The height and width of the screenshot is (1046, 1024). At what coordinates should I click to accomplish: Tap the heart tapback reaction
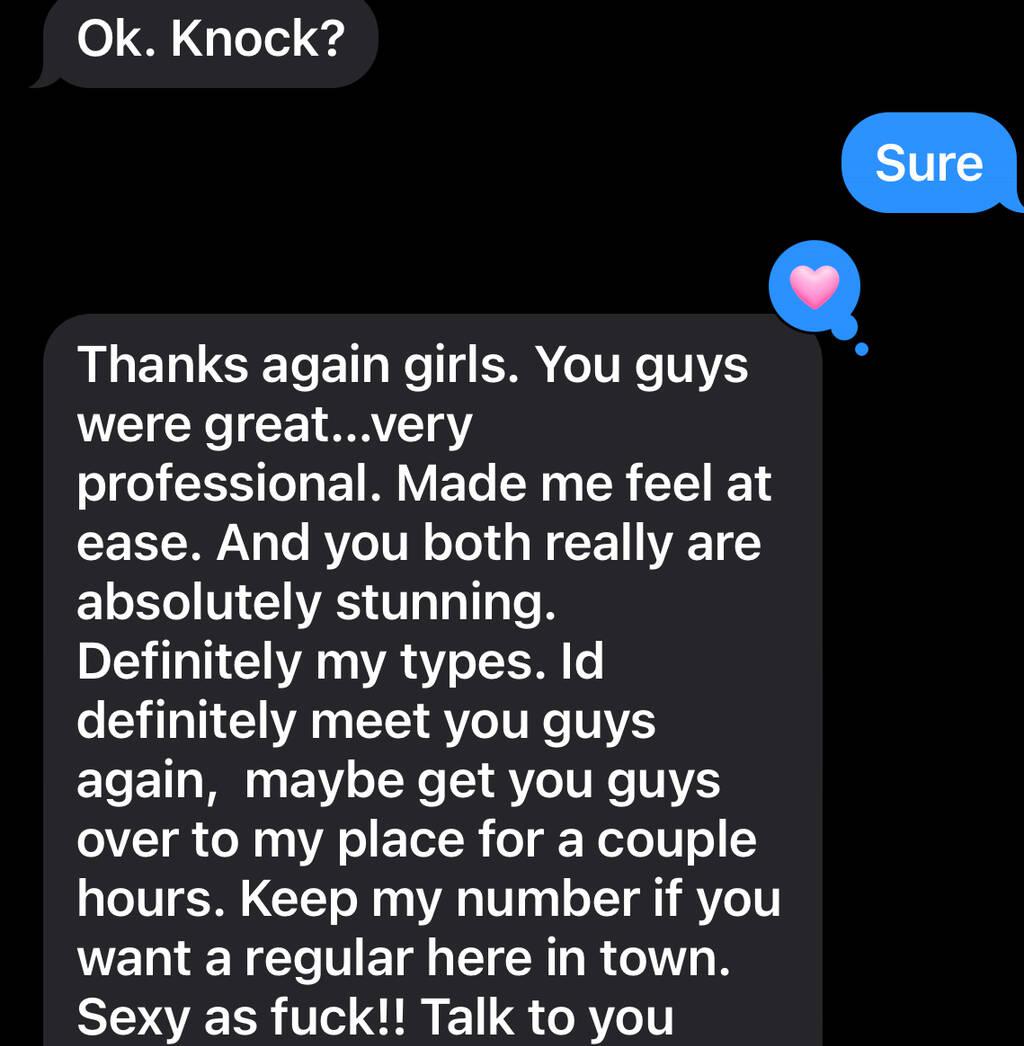pos(814,288)
